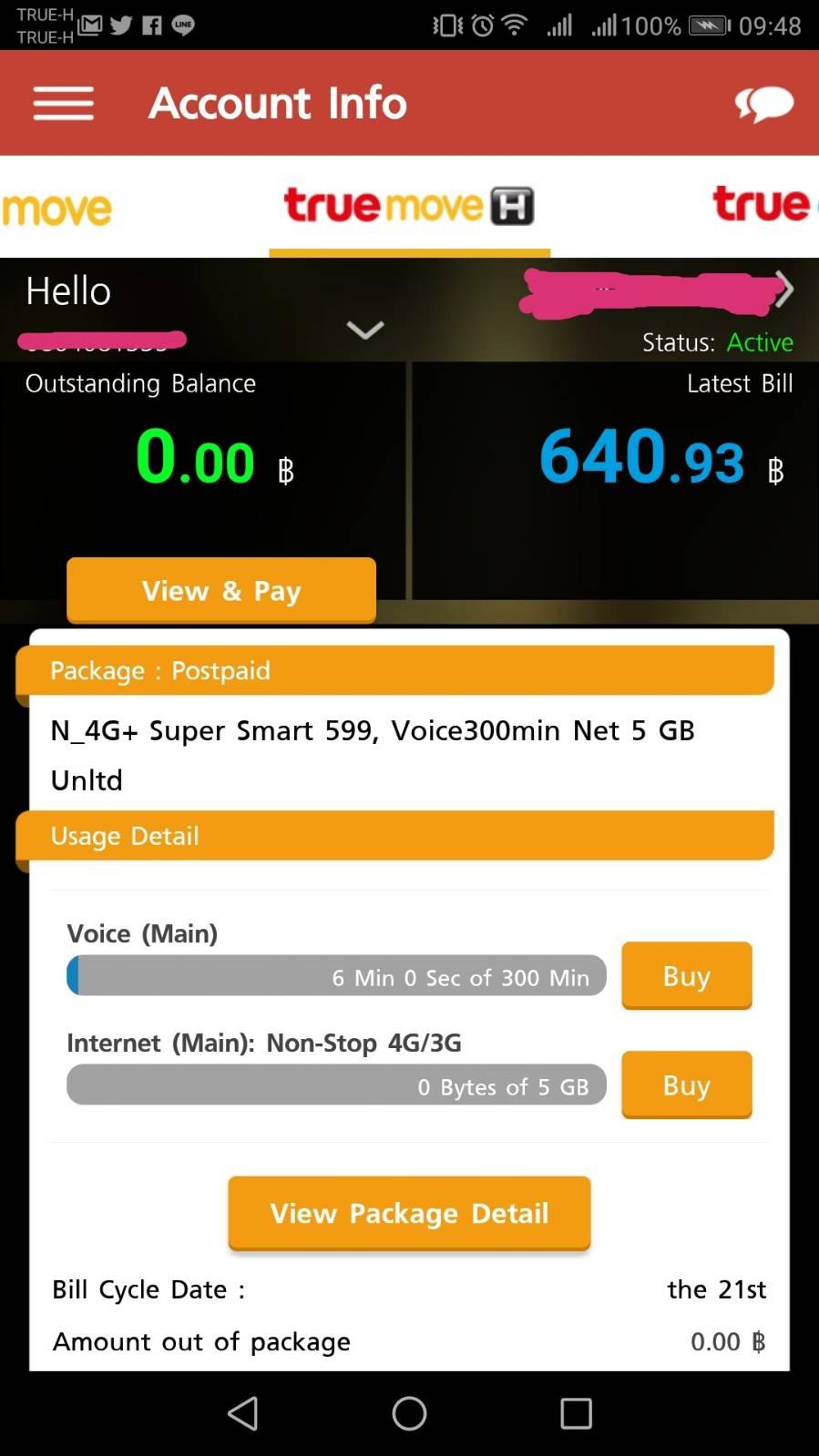Tap View & Pay button
Screen dimensions: 819x1456
point(221,590)
